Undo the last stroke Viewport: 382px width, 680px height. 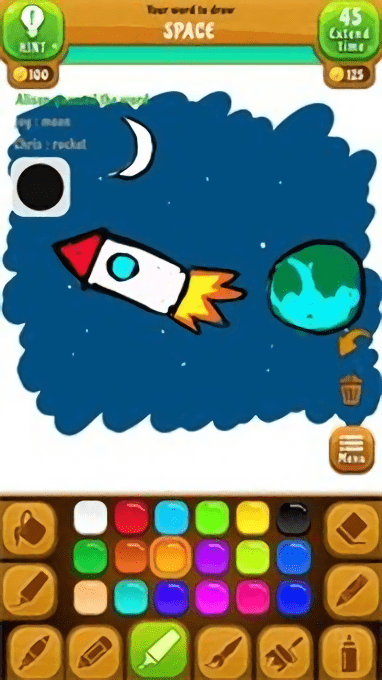pos(355,341)
